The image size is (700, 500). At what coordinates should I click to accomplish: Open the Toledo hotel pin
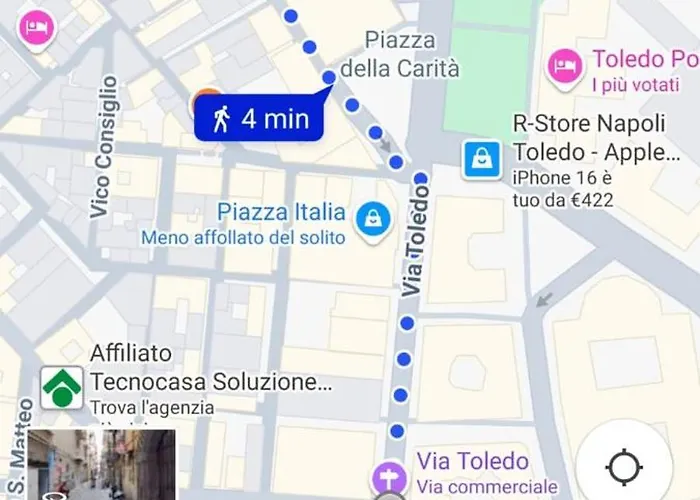pyautogui.click(x=565, y=67)
